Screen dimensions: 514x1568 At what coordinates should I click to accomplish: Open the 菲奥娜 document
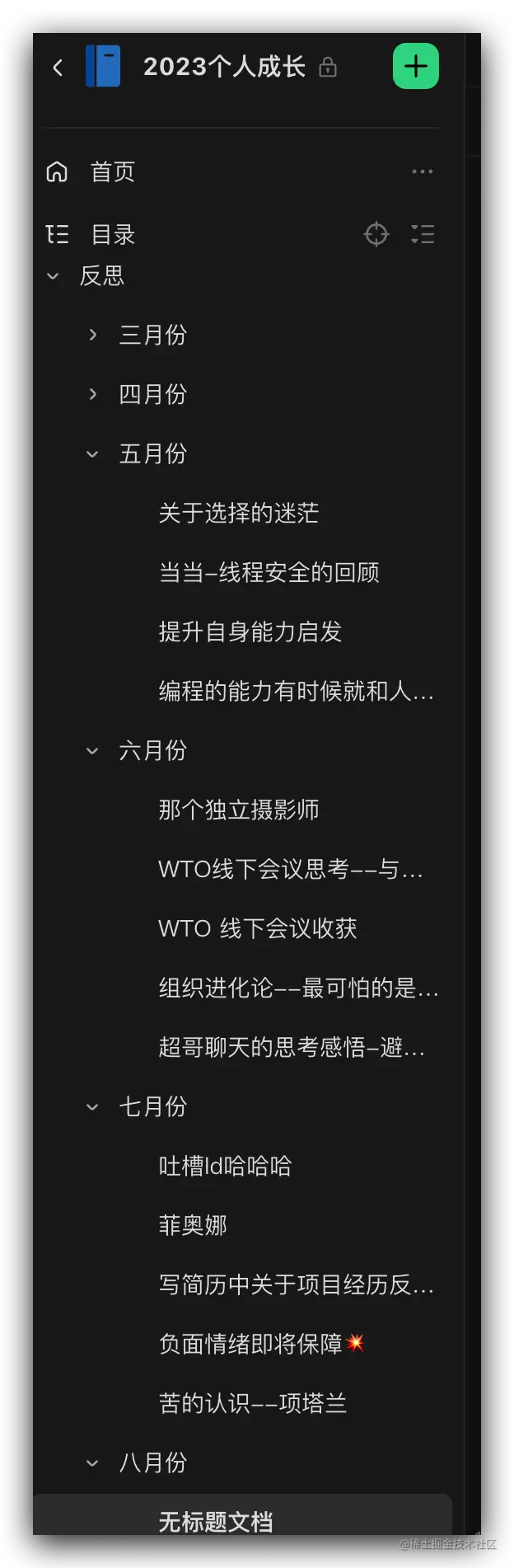pyautogui.click(x=193, y=1225)
